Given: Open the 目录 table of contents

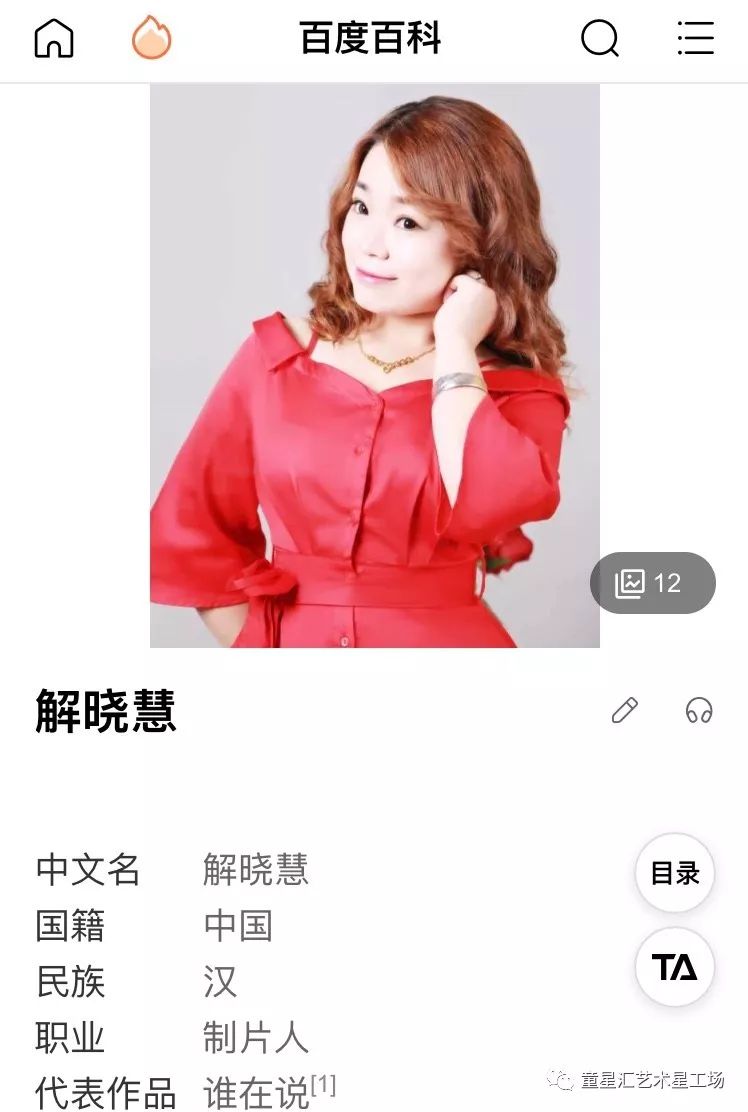Looking at the screenshot, I should (675, 873).
